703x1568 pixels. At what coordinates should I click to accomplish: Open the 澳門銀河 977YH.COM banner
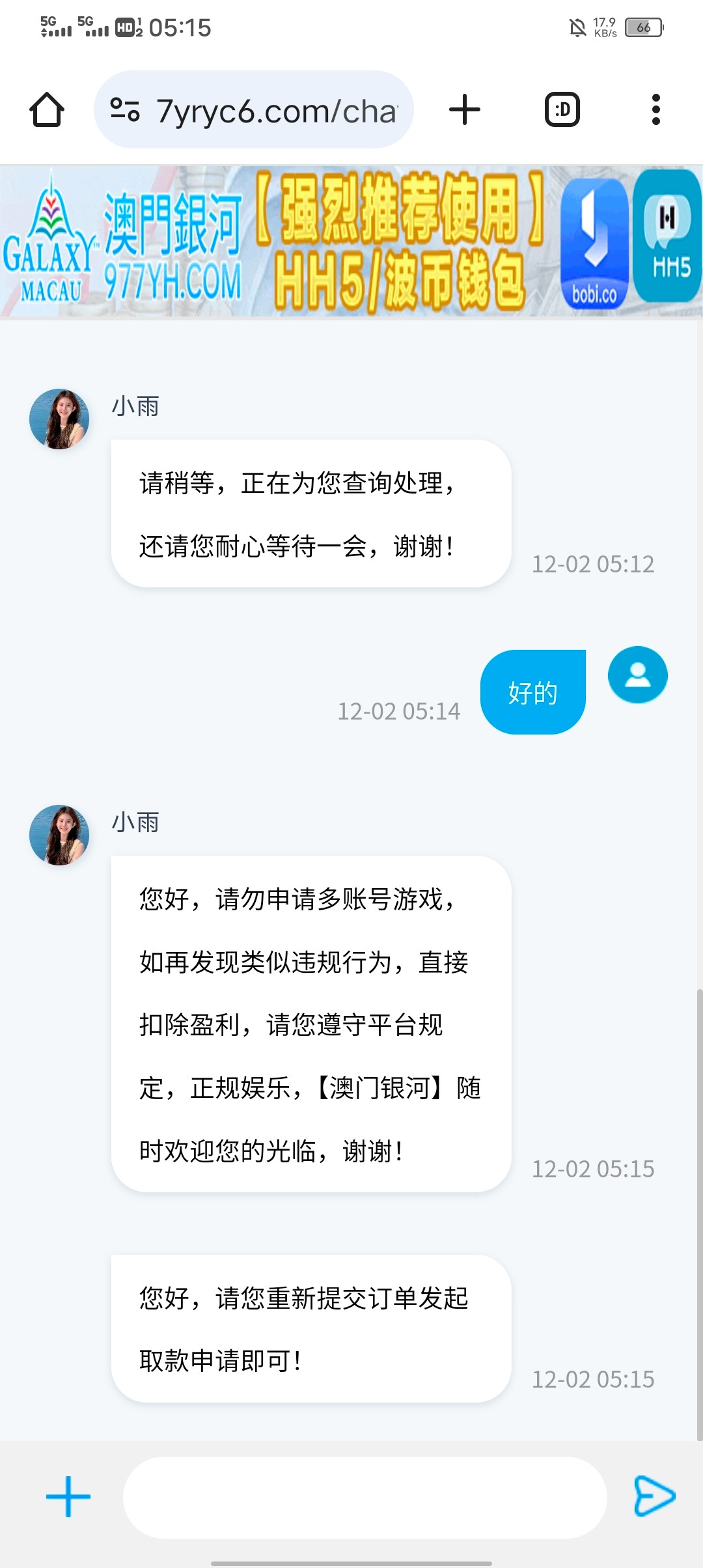click(351, 241)
